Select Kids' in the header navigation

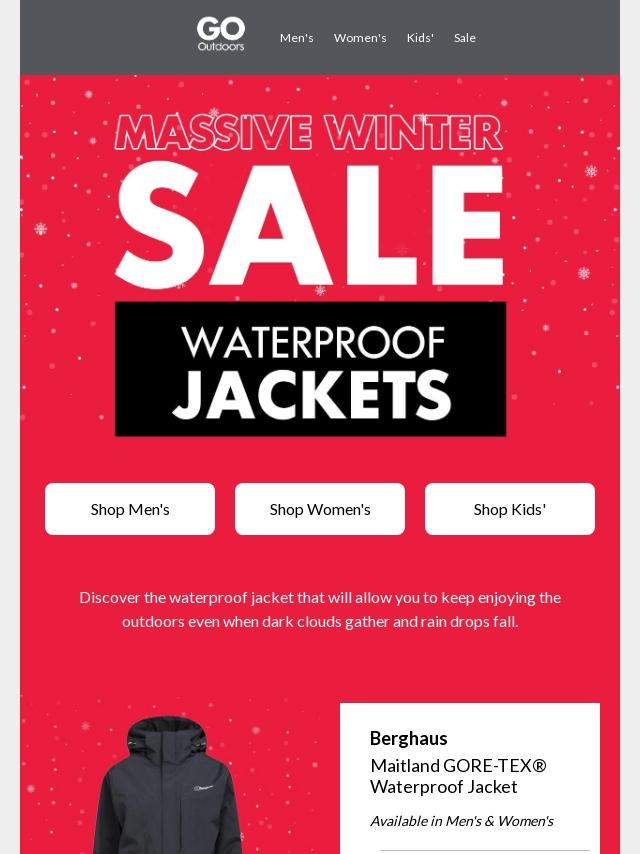tap(420, 38)
